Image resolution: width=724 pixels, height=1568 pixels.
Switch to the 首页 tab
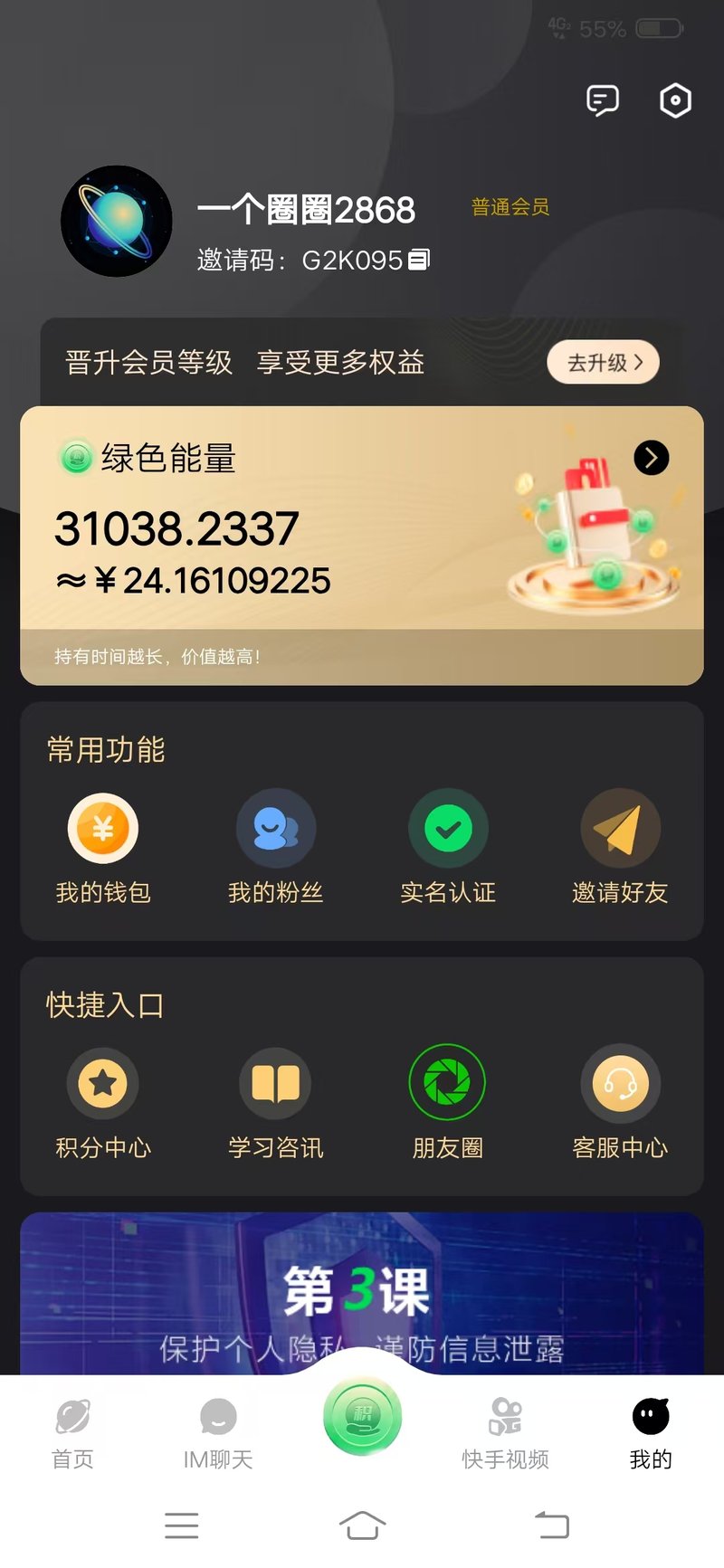72,1434
